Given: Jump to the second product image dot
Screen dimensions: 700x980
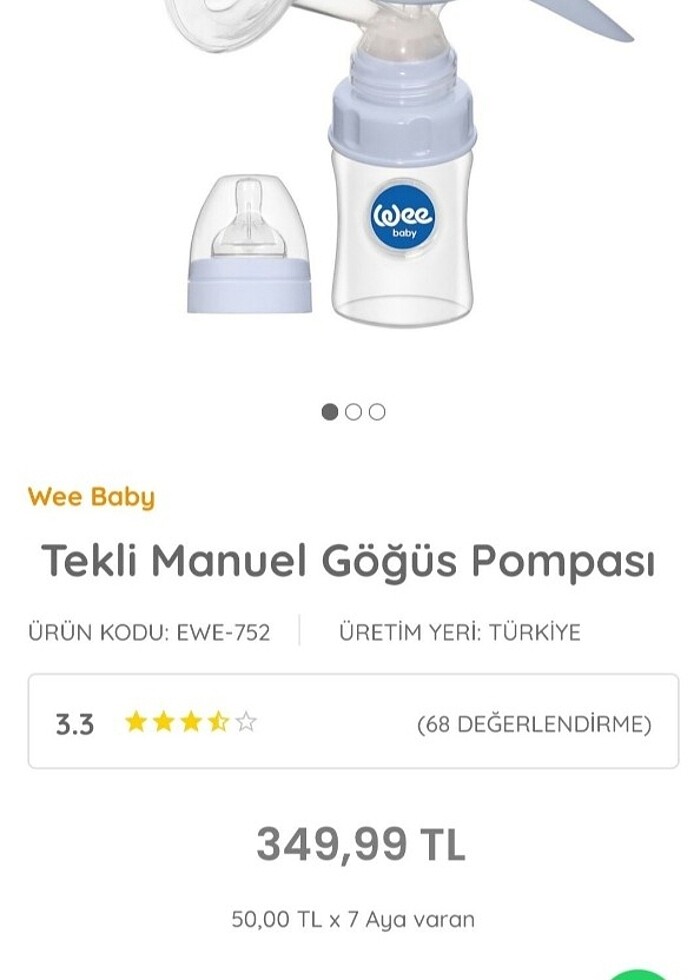Looking at the screenshot, I should point(353,412).
